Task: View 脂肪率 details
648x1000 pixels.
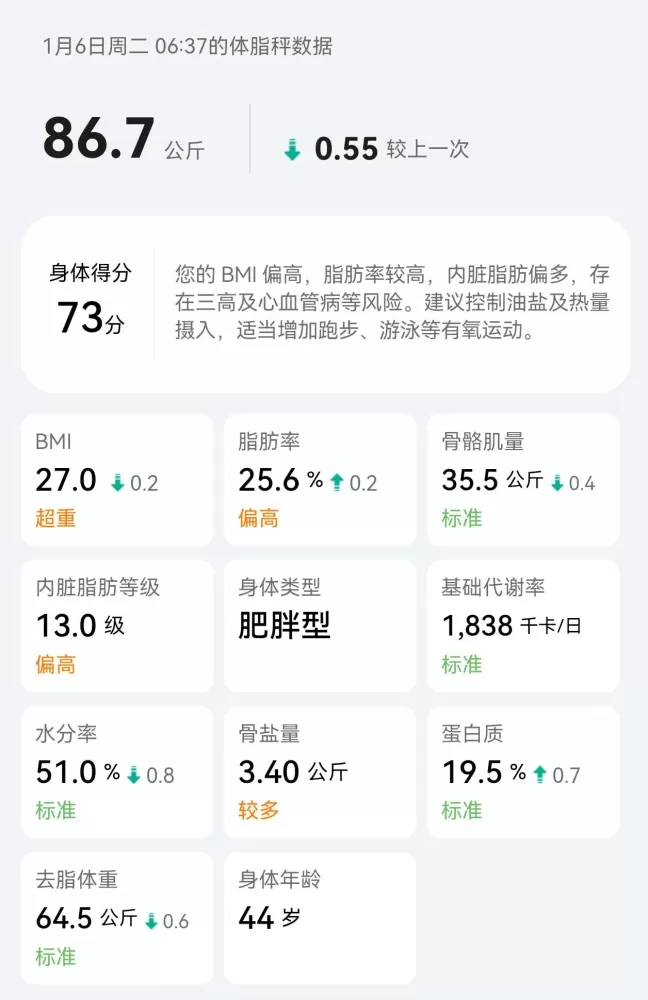Action: pos(320,480)
